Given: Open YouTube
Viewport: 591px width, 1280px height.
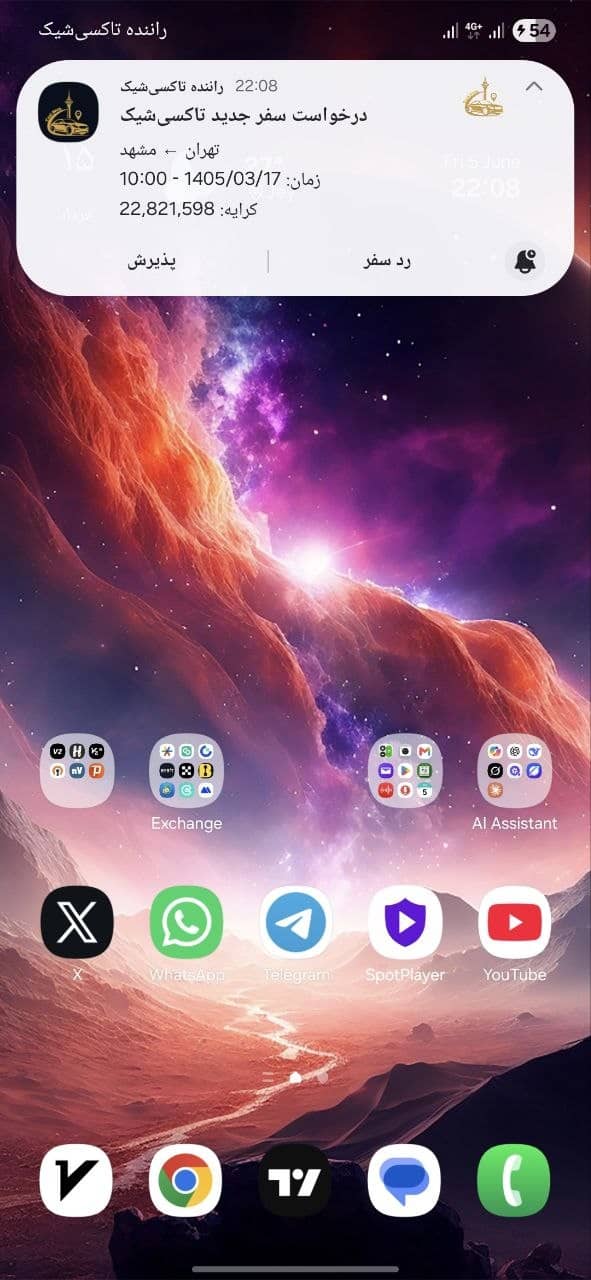Looking at the screenshot, I should [x=514, y=922].
